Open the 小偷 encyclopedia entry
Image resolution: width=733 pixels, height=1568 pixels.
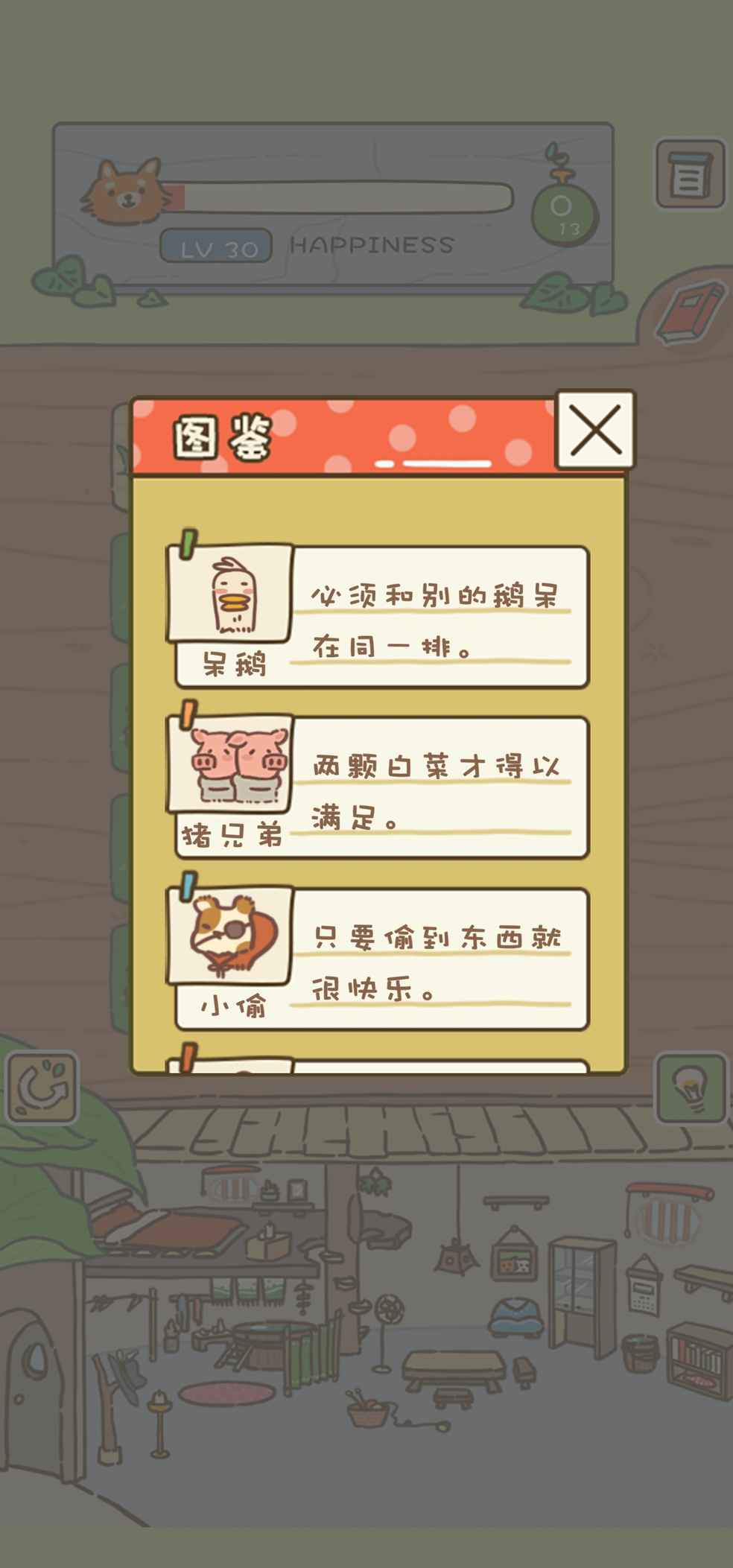pyautogui.click(x=378, y=959)
